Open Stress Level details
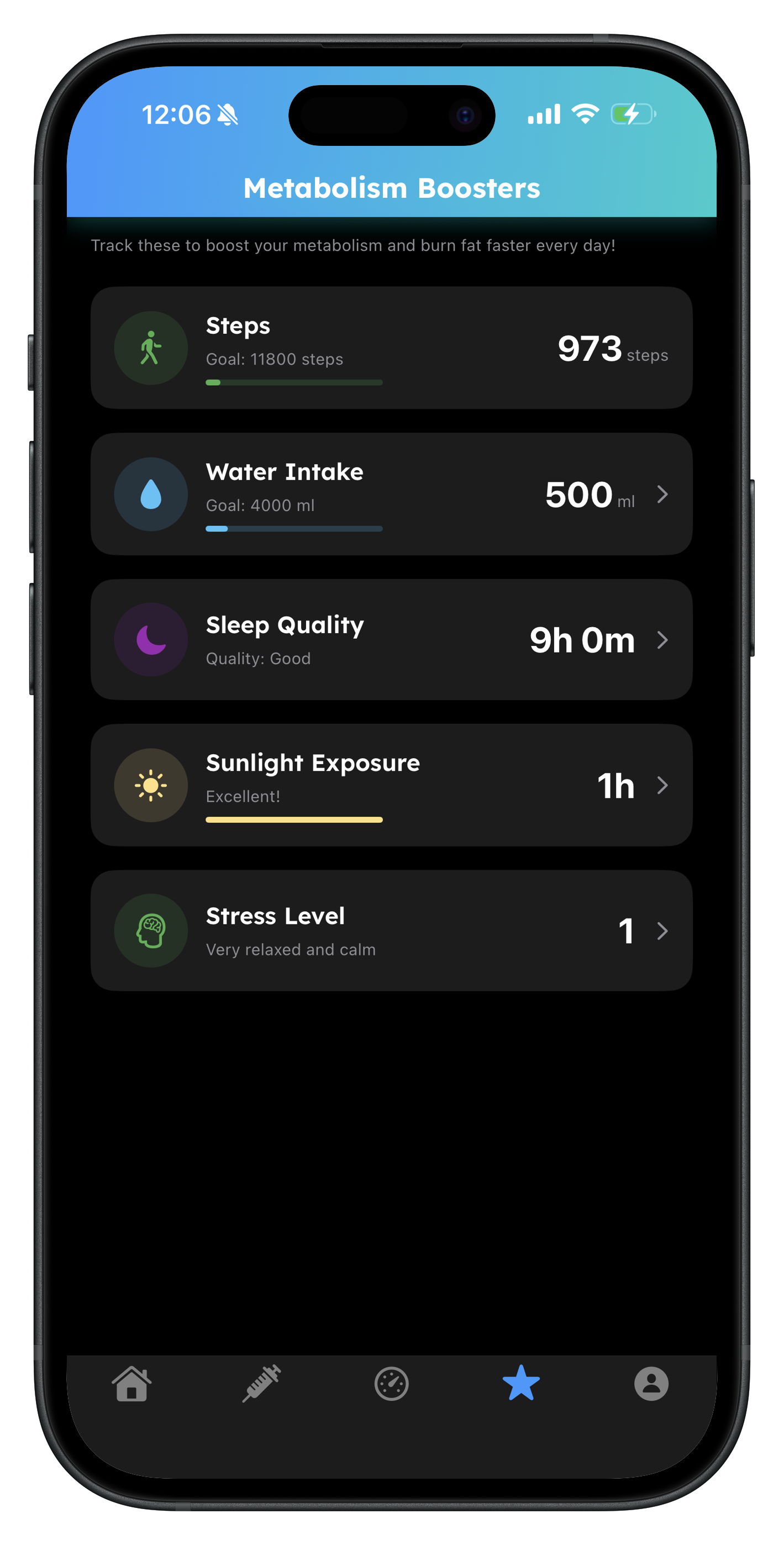The height and width of the screenshot is (1545, 784). click(391, 930)
